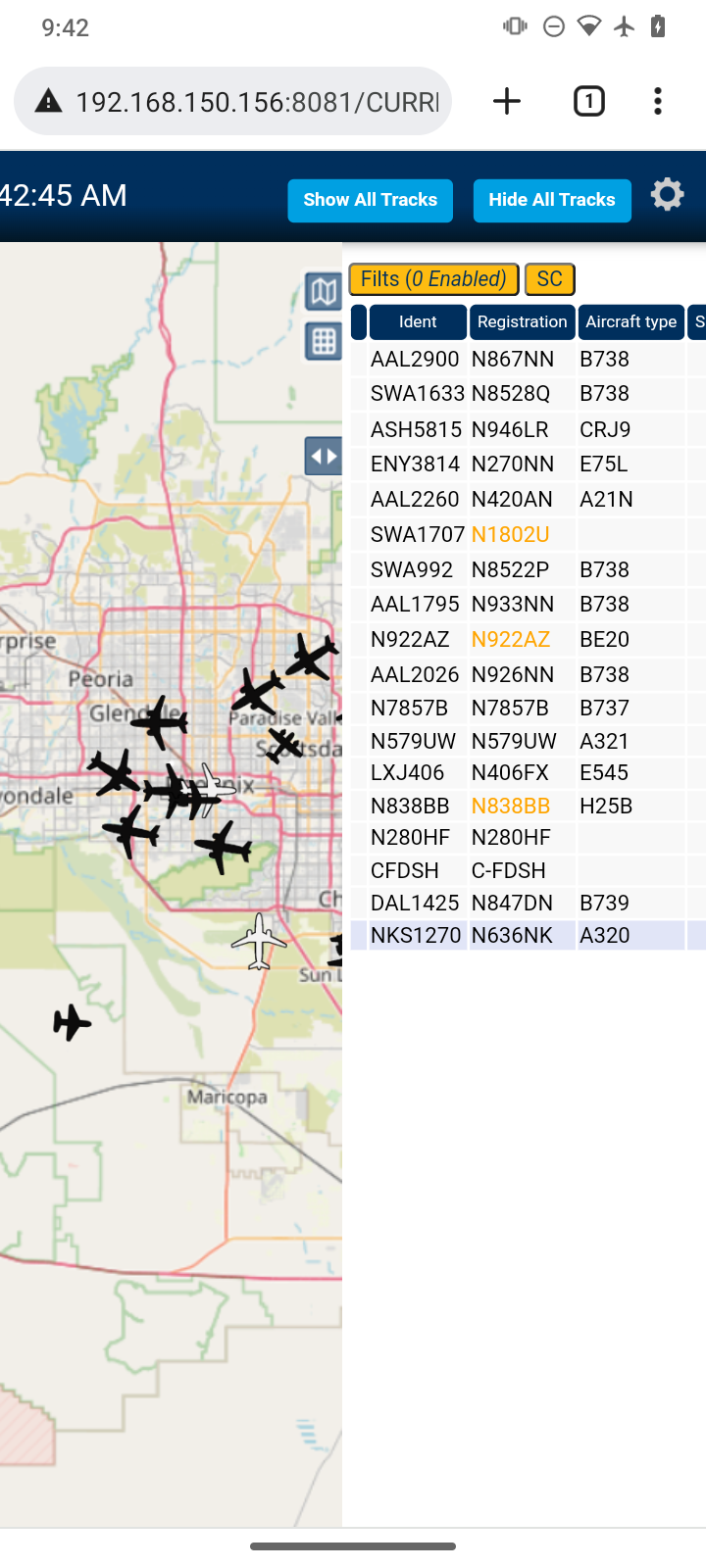706x1568 pixels.
Task: Toggle the map grid icon
Action: (x=324, y=341)
